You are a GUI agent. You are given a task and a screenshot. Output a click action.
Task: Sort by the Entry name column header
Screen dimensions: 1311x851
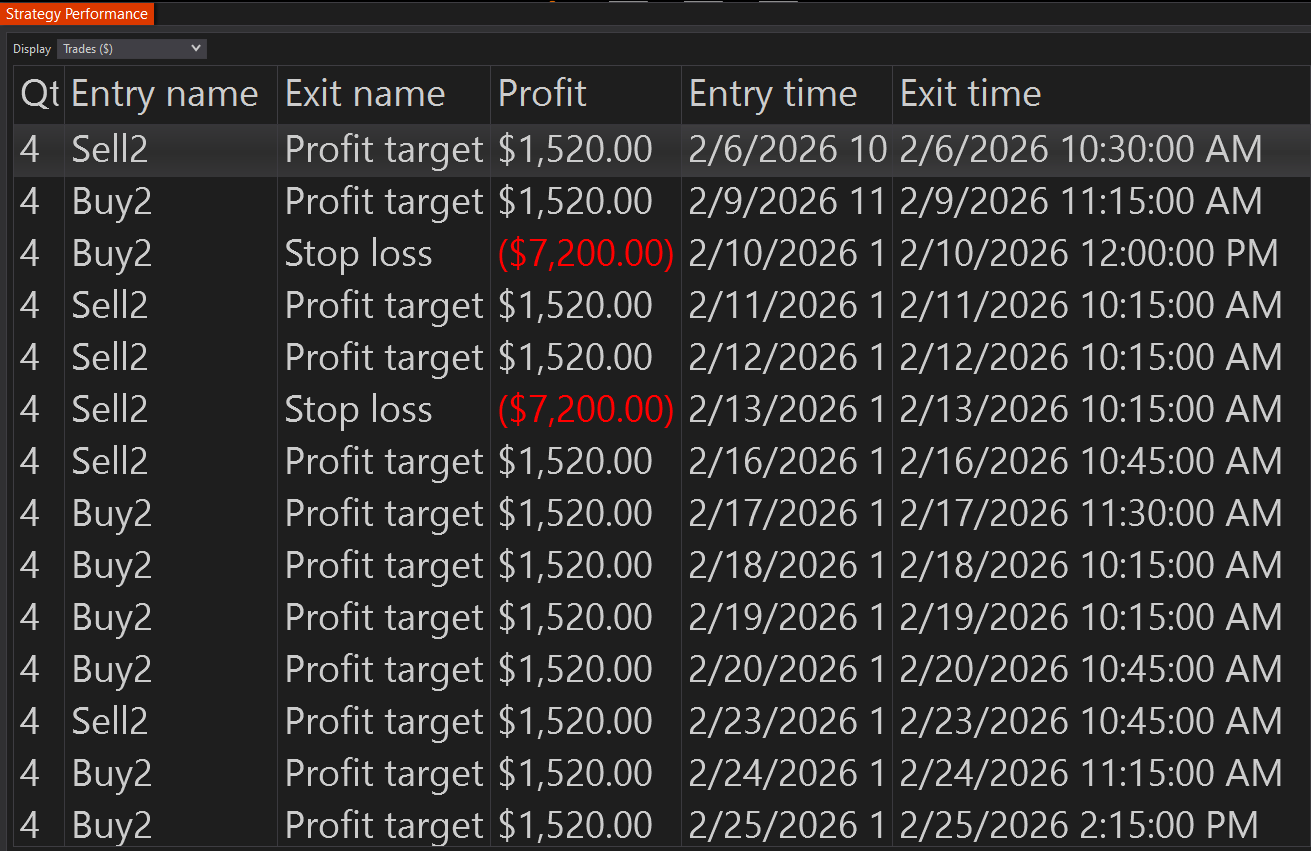click(171, 94)
